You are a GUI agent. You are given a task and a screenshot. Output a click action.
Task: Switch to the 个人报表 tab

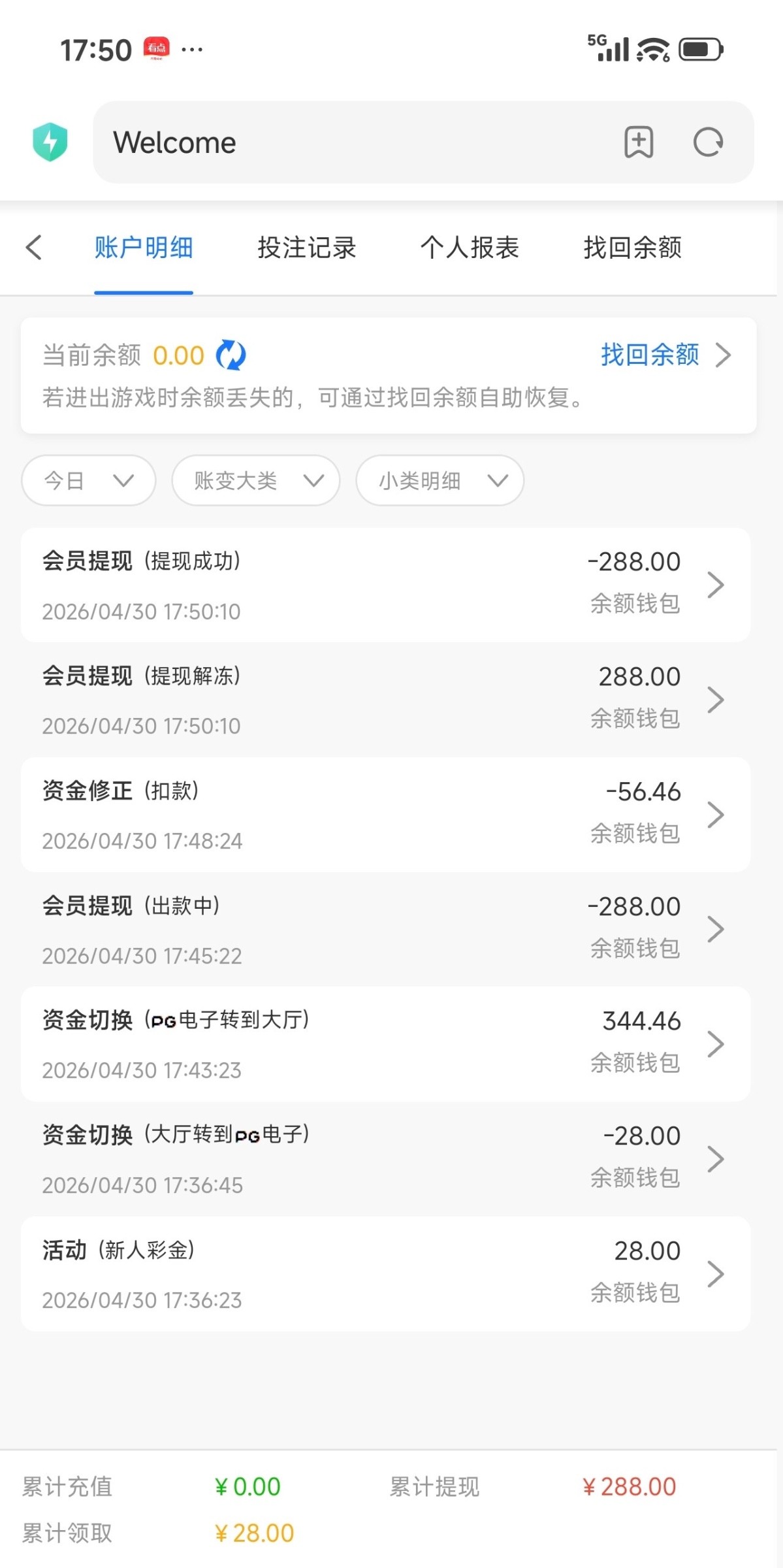470,248
